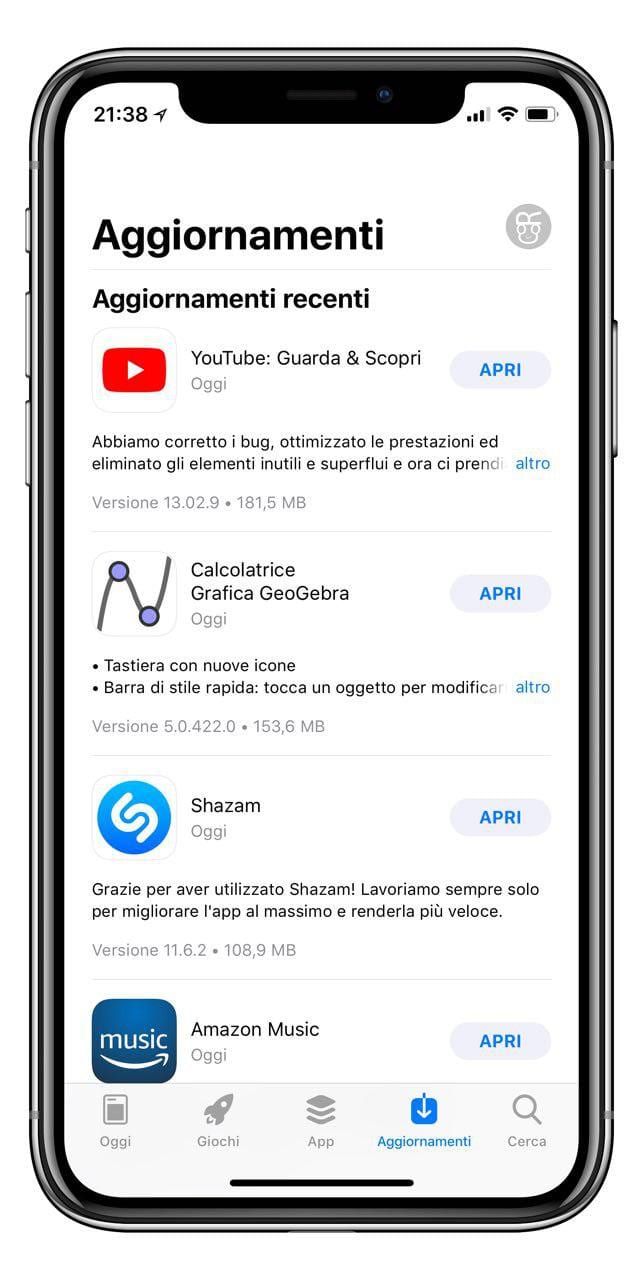Expand GeoGebra update notes with altro
This screenshot has width=643, height=1280.
[532, 688]
